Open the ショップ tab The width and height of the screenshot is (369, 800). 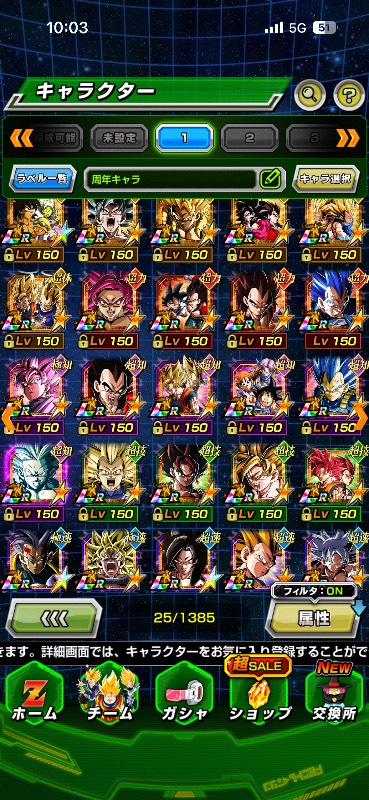[260, 694]
